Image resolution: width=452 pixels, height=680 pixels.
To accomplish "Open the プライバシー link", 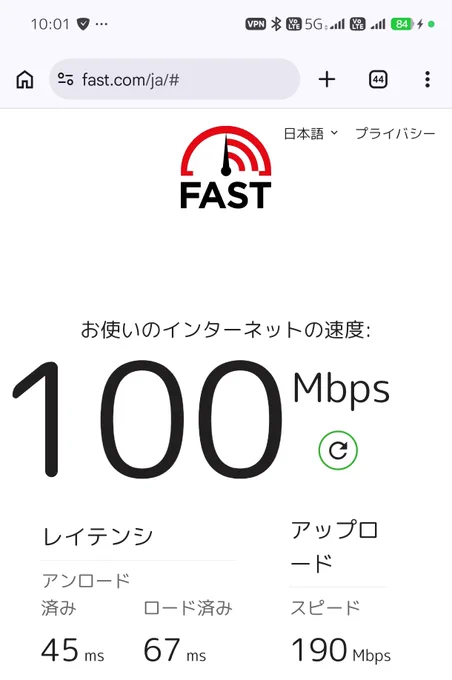I will pyautogui.click(x=395, y=134).
